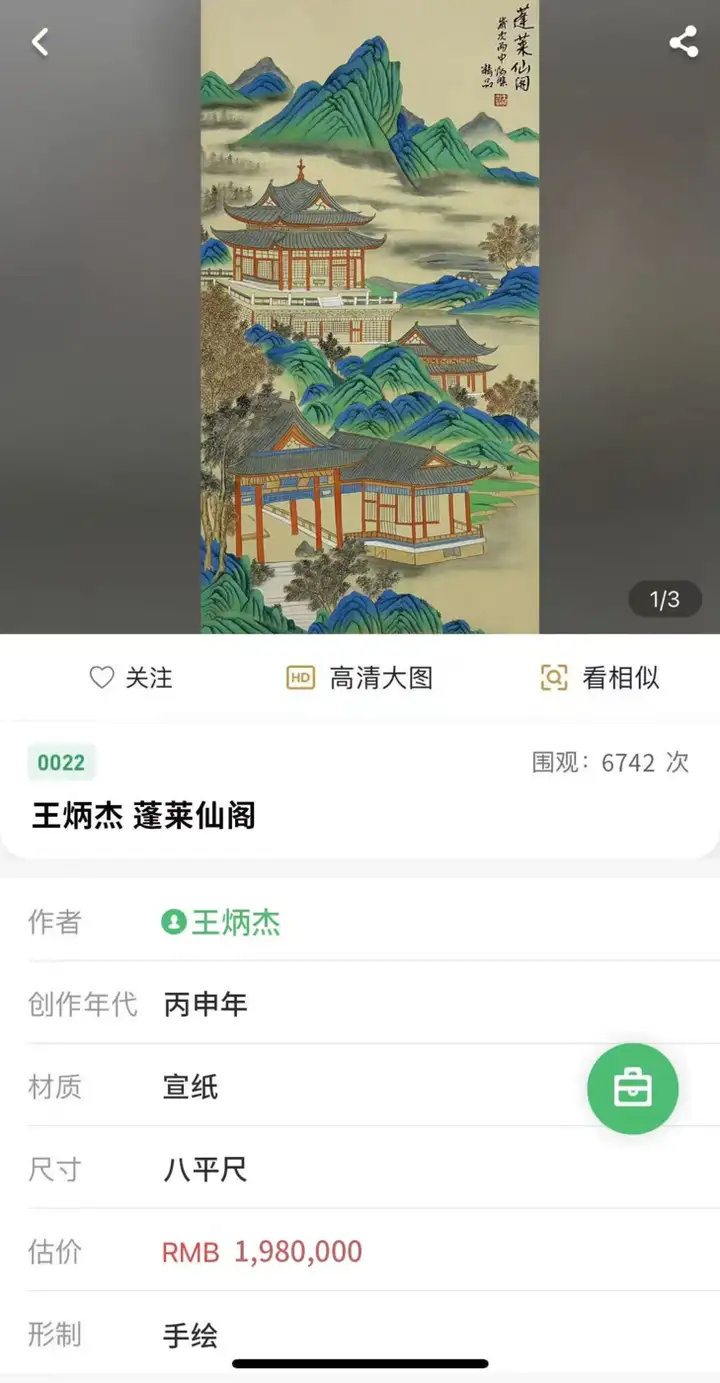Follow this lot with 关注

pyautogui.click(x=131, y=678)
